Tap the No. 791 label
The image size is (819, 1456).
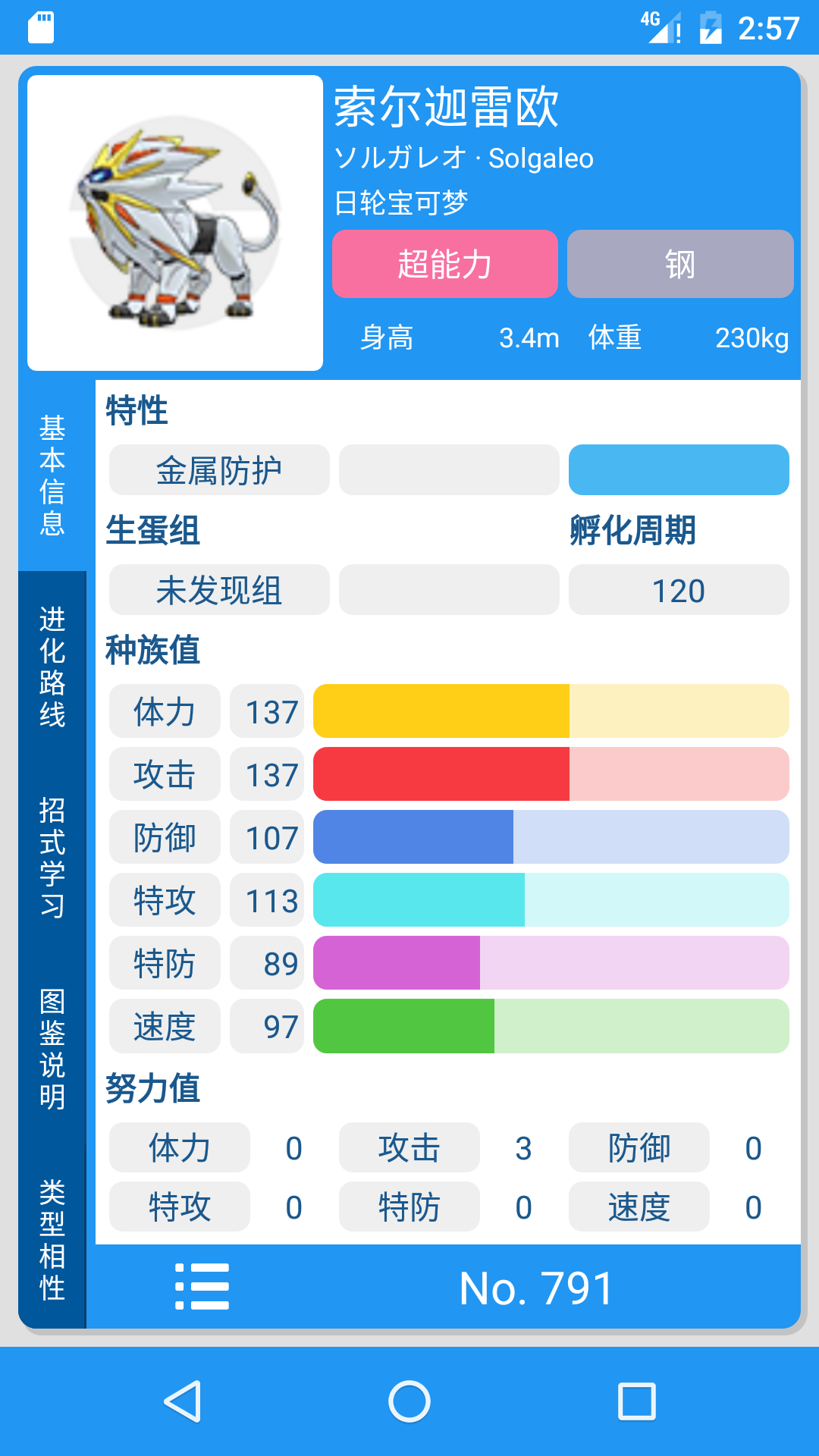tap(537, 1285)
